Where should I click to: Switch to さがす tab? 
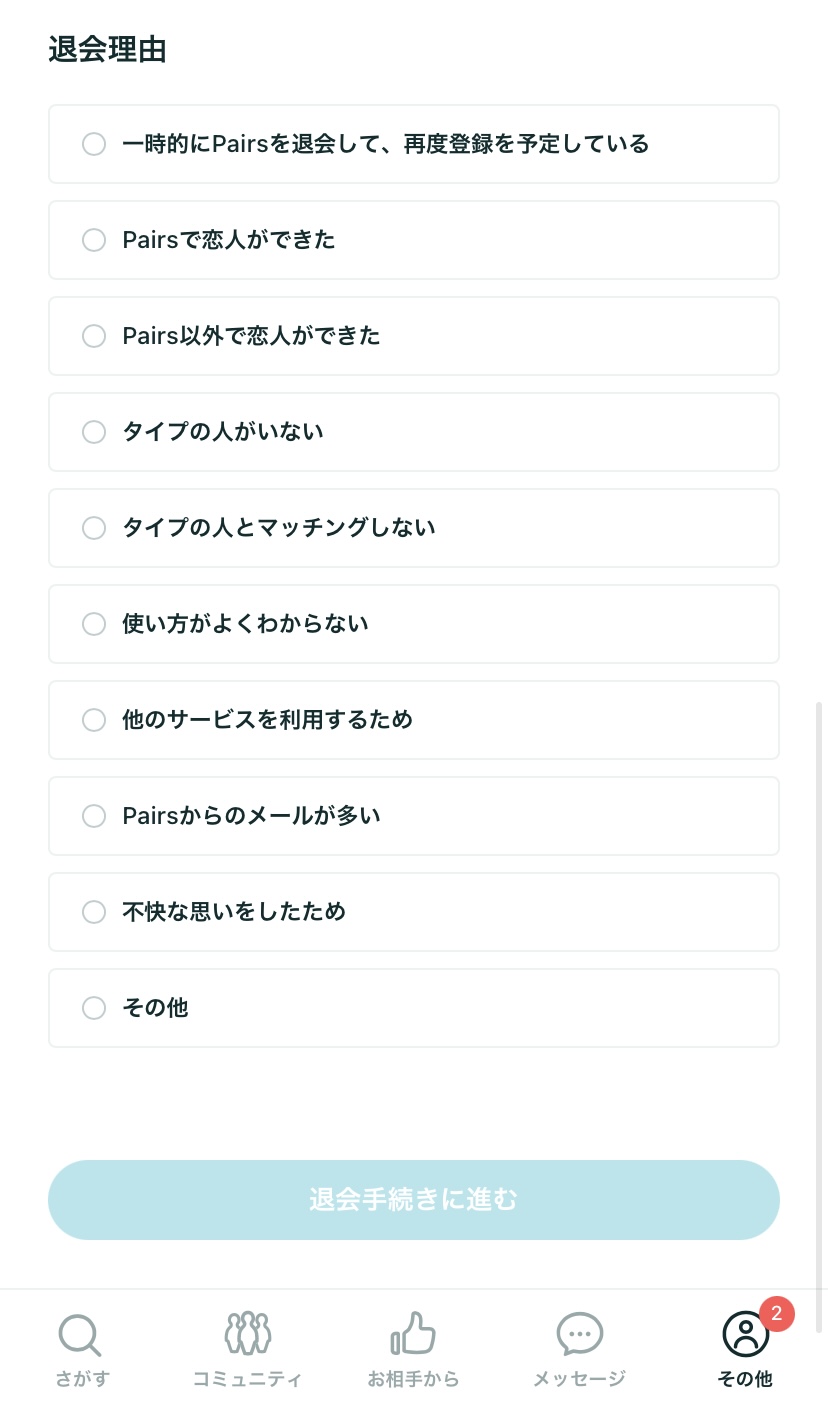(82, 1349)
